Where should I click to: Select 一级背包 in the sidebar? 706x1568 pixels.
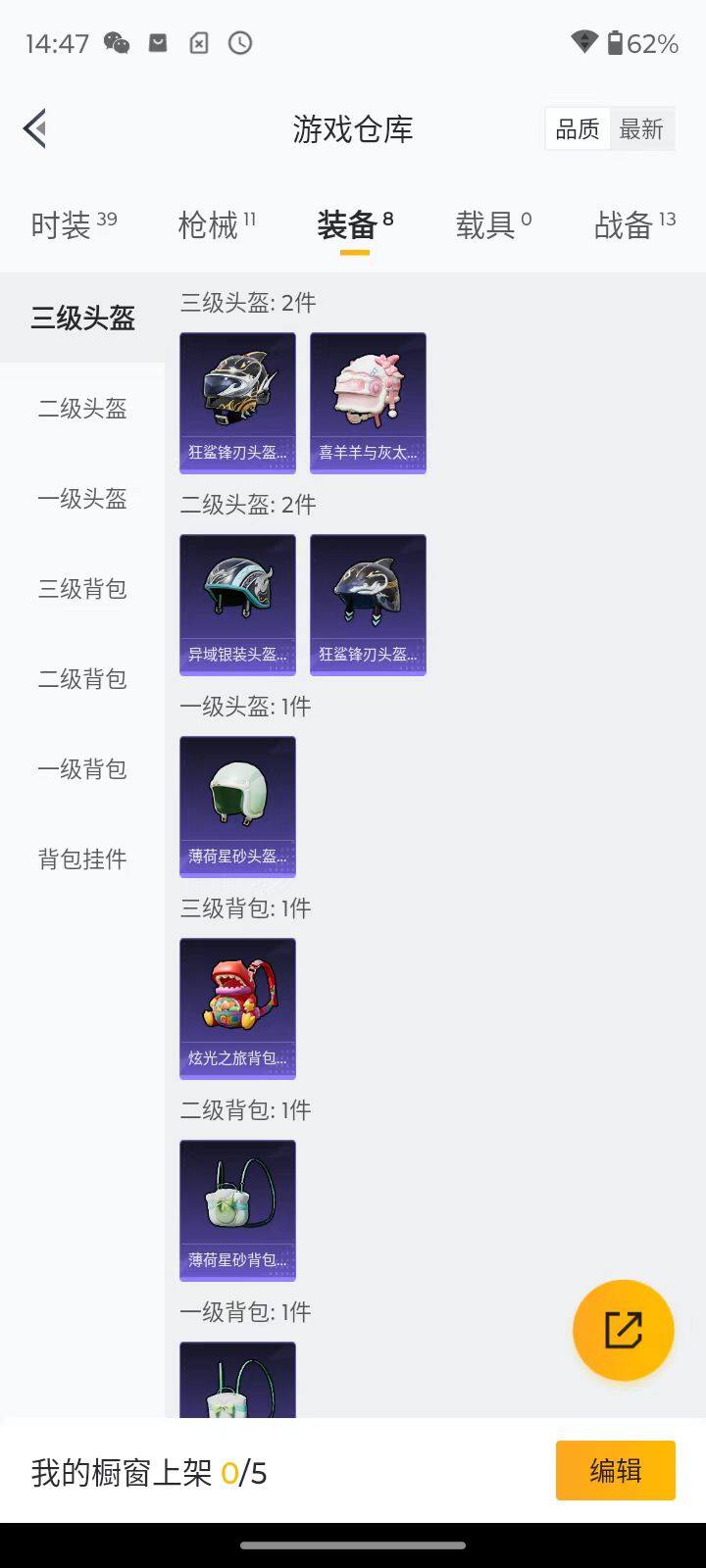coord(82,769)
